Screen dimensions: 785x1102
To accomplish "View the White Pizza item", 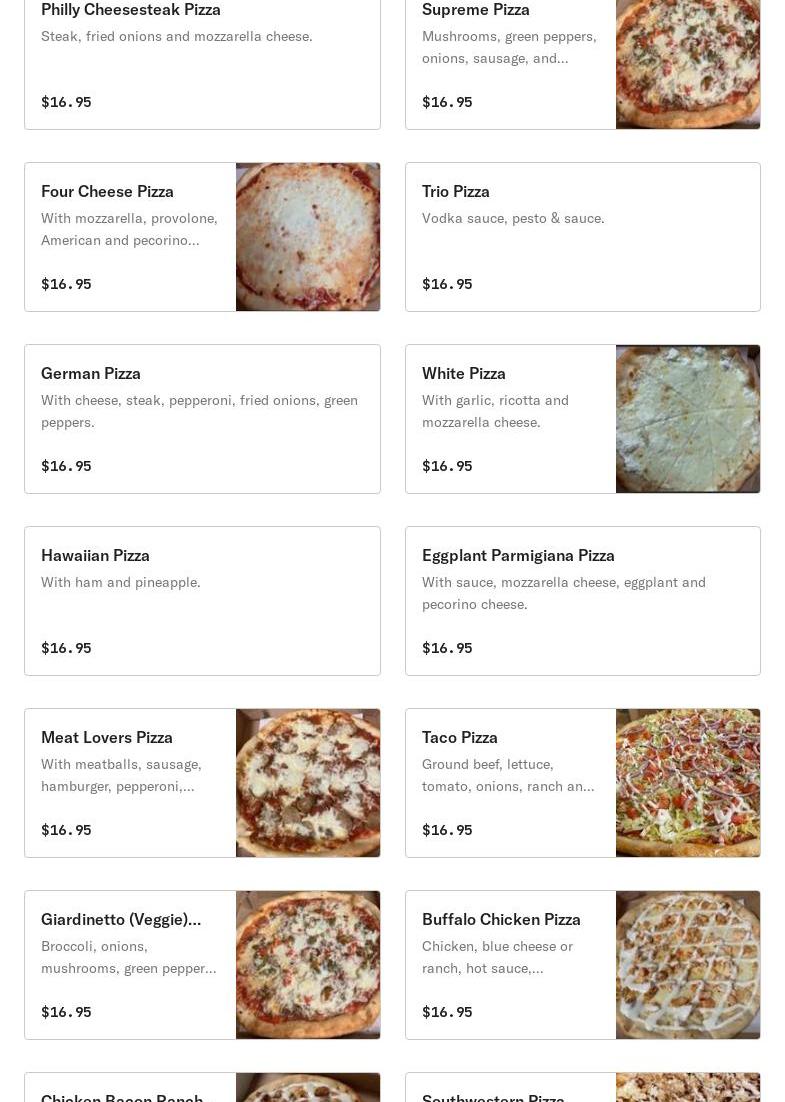I will pos(582,419).
